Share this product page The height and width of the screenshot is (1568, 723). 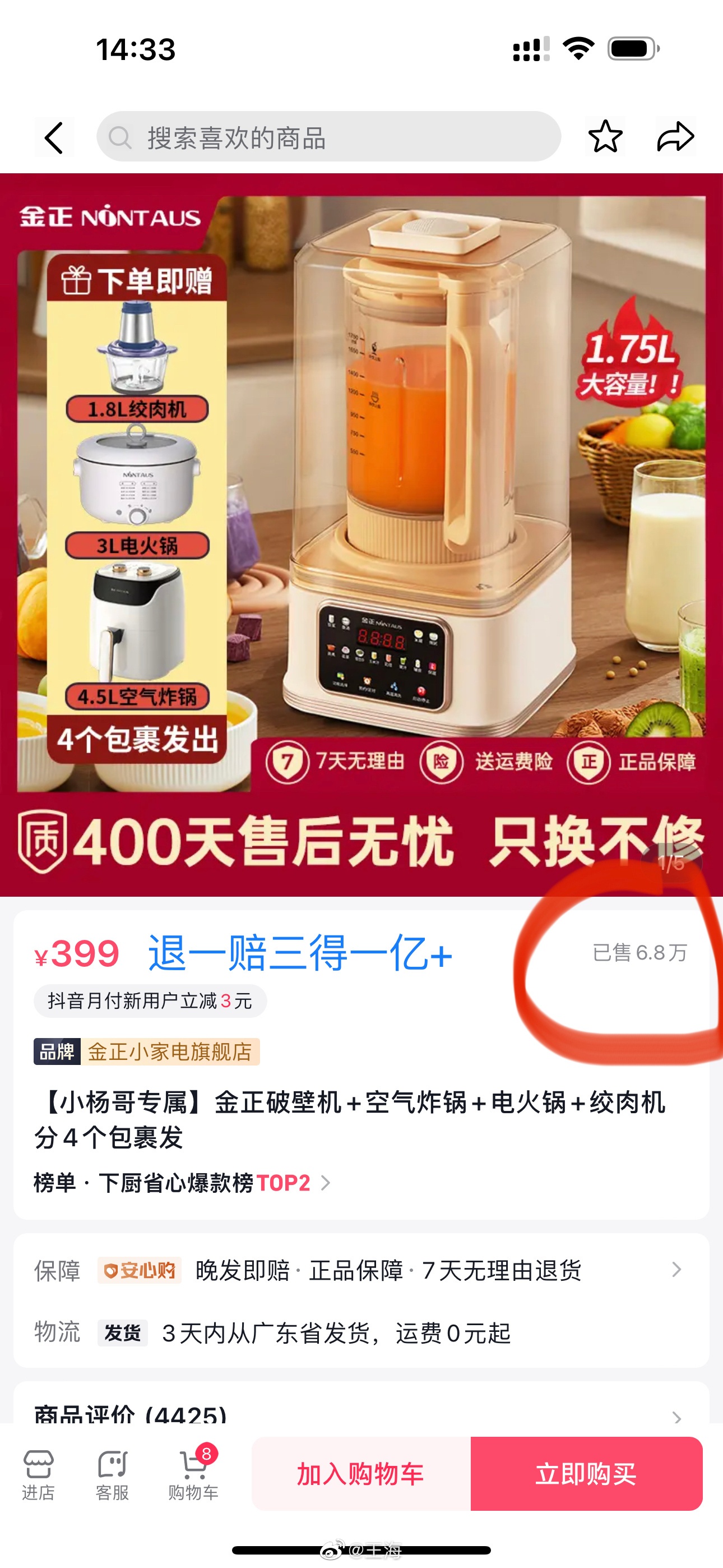(675, 136)
